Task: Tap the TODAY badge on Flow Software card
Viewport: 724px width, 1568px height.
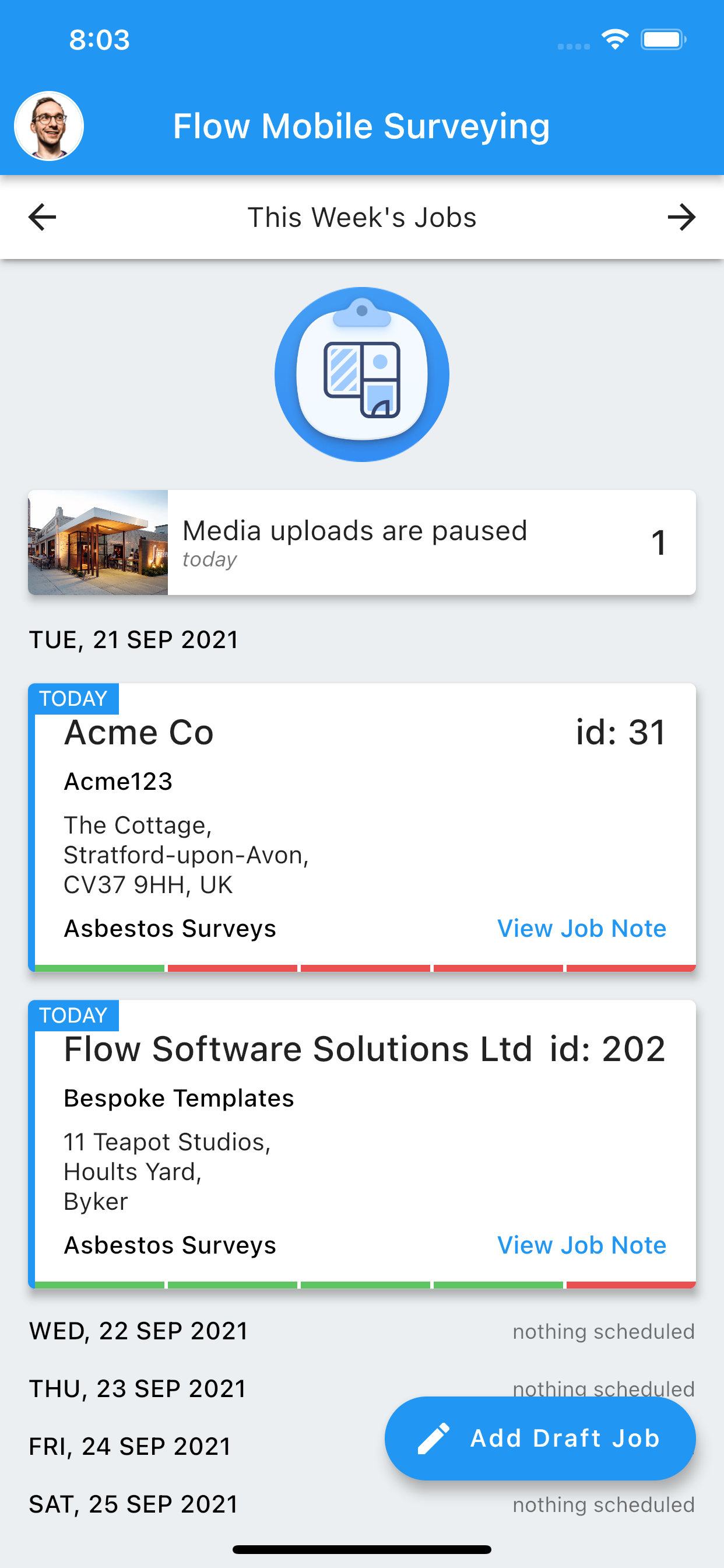Action: [x=73, y=1014]
